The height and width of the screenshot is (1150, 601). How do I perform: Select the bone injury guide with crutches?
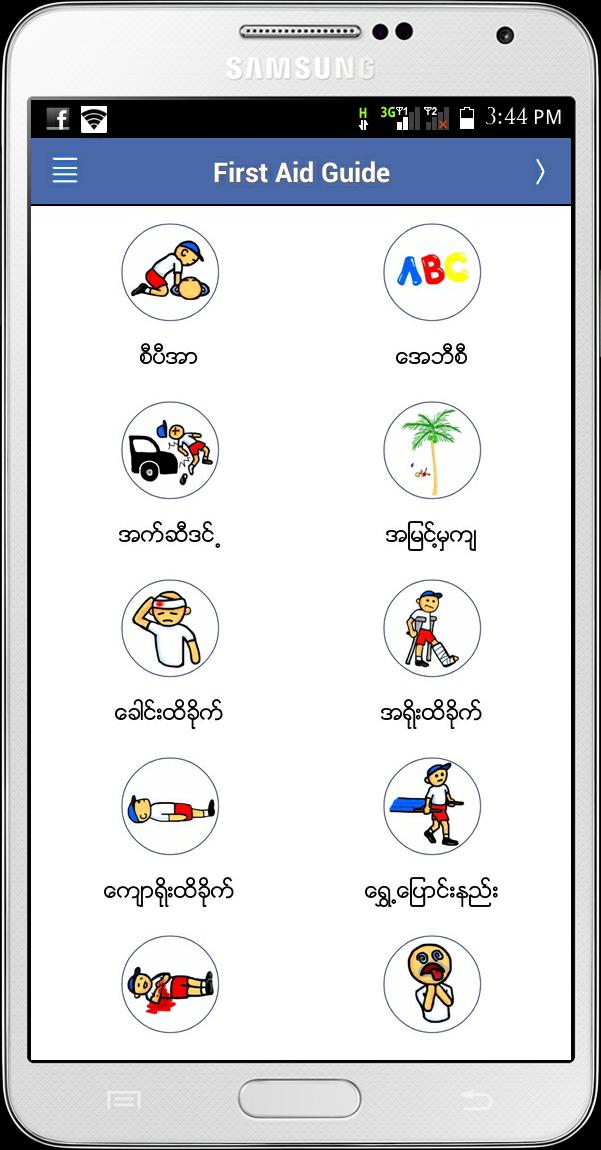pyautogui.click(x=432, y=628)
